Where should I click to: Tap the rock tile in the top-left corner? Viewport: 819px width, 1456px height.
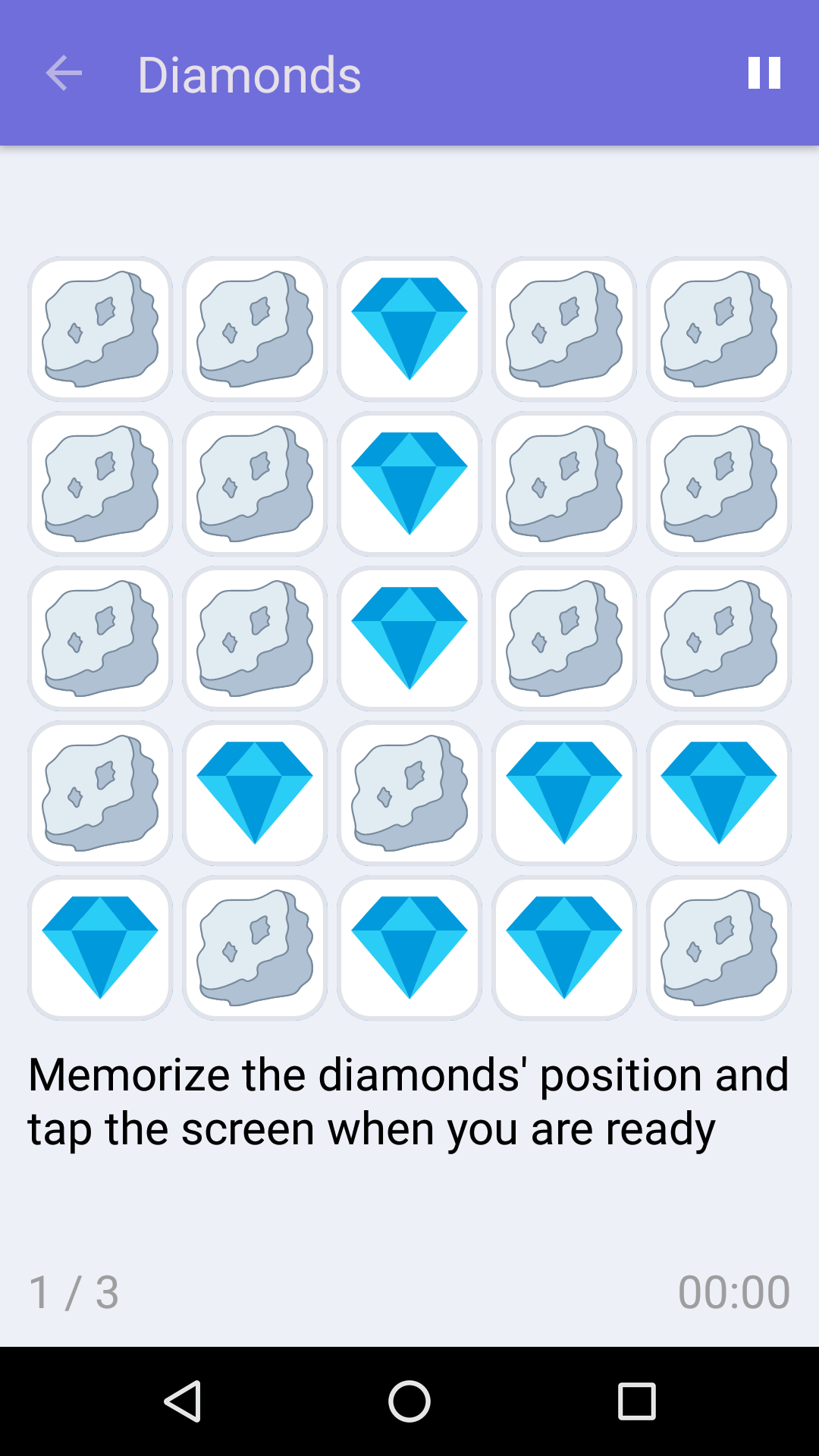[99, 329]
